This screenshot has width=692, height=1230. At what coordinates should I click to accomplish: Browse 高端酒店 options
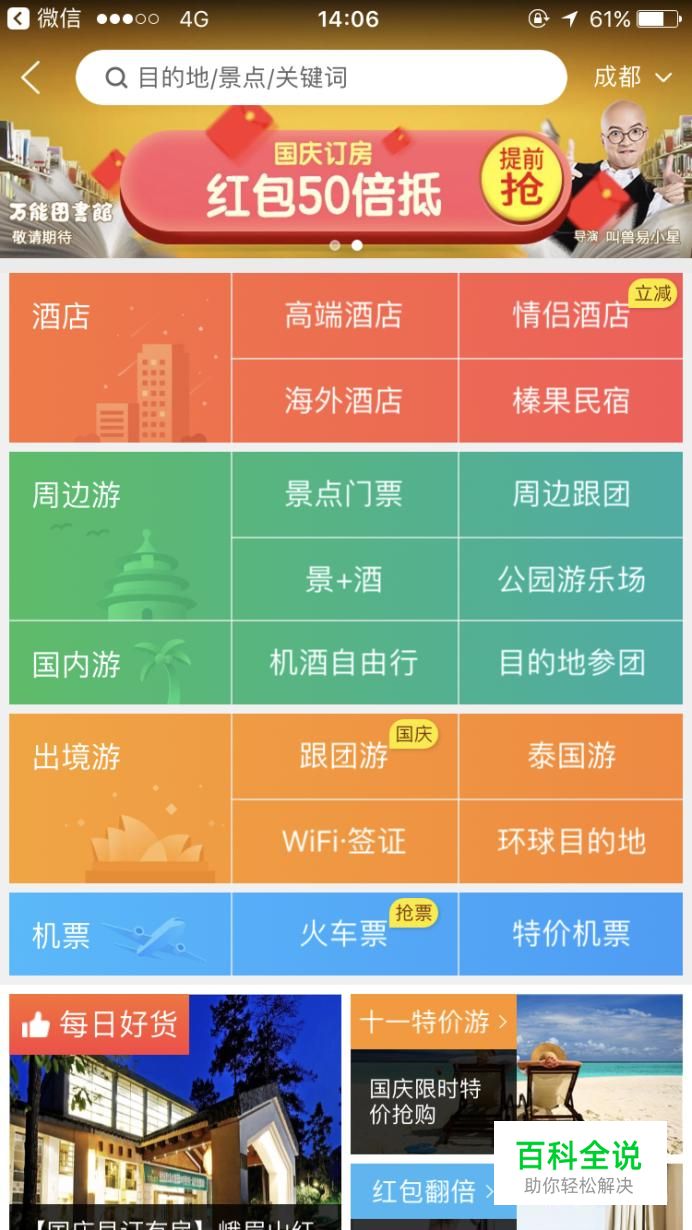(x=345, y=316)
